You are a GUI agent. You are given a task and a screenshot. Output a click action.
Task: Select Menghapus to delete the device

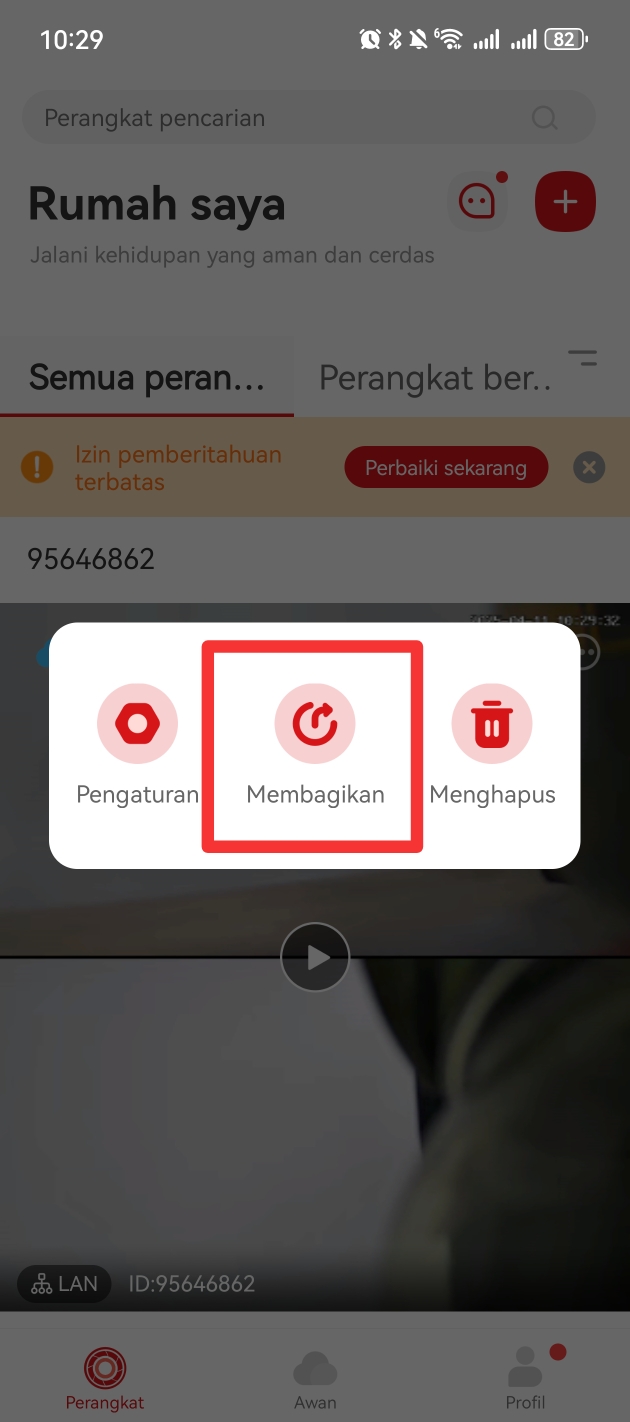coord(492,744)
